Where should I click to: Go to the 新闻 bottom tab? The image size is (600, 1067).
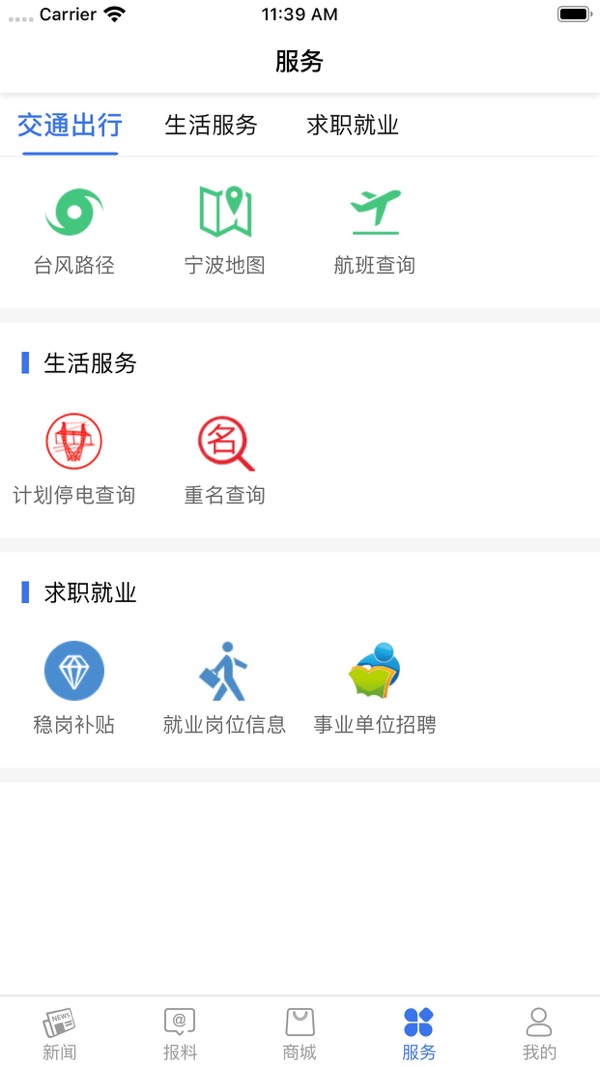(60, 1034)
